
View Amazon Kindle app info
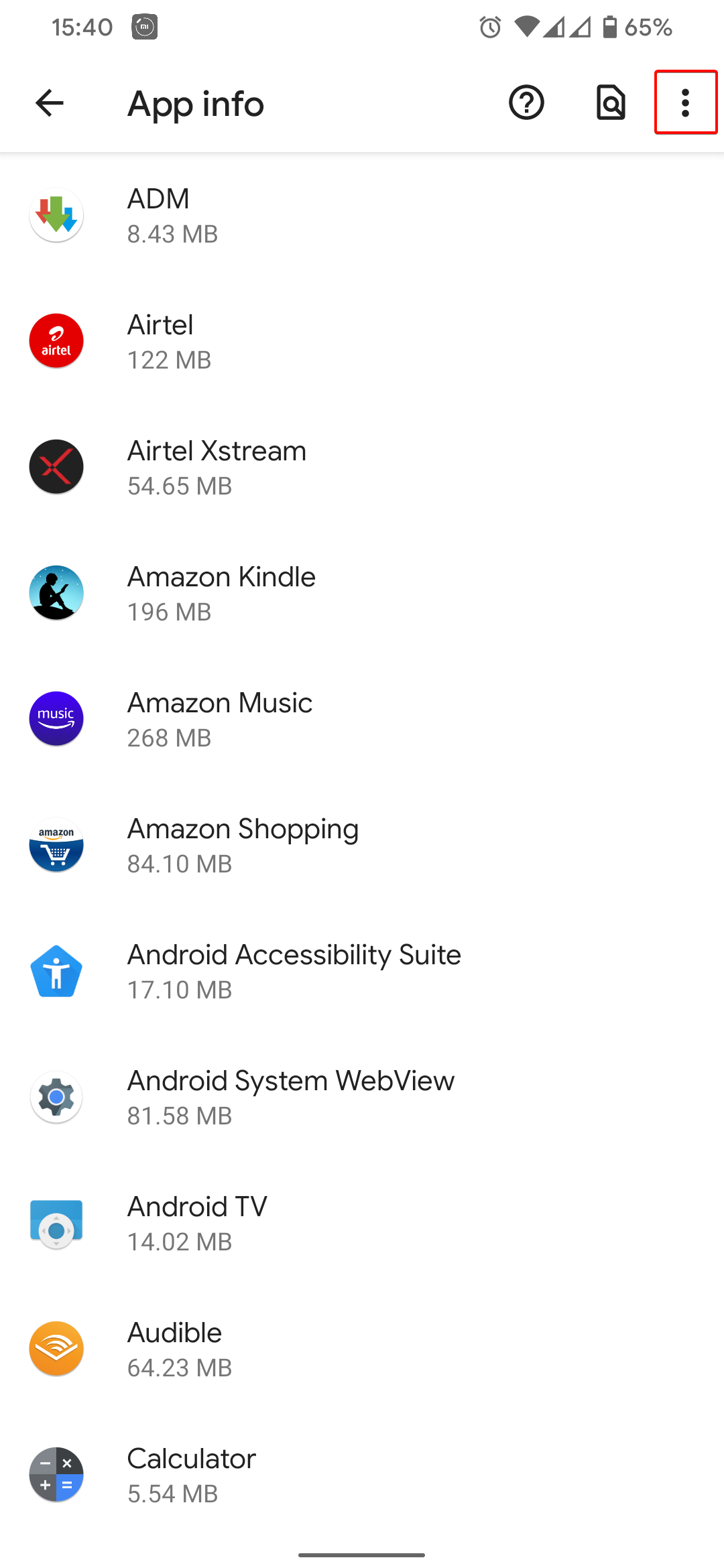tap(362, 593)
